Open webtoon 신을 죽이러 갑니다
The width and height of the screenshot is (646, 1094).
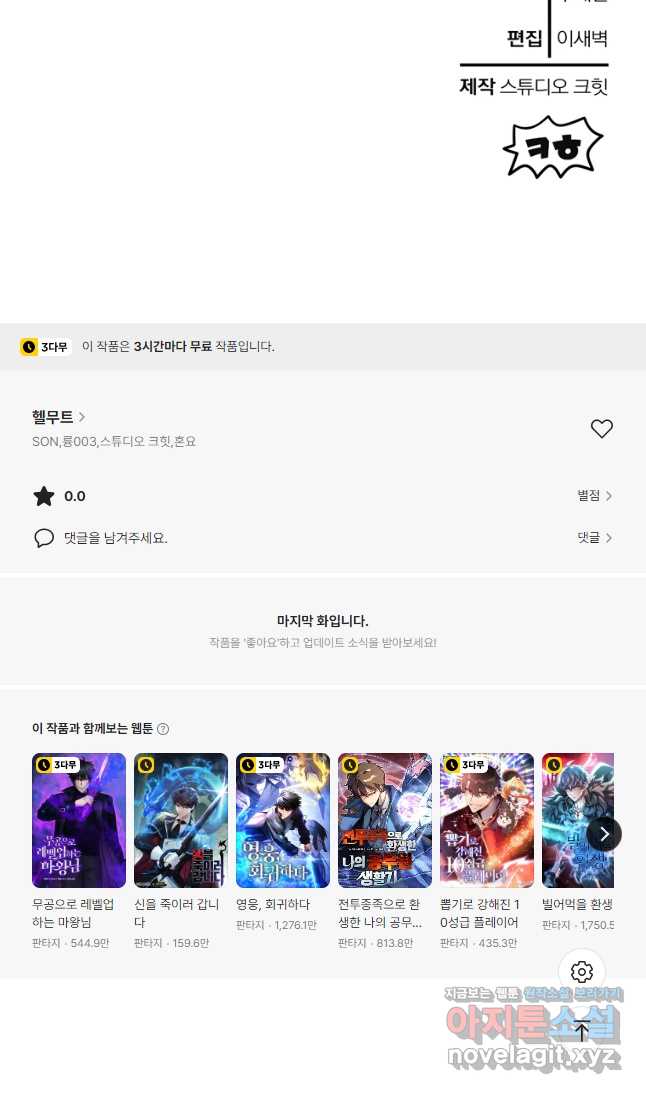pos(181,821)
